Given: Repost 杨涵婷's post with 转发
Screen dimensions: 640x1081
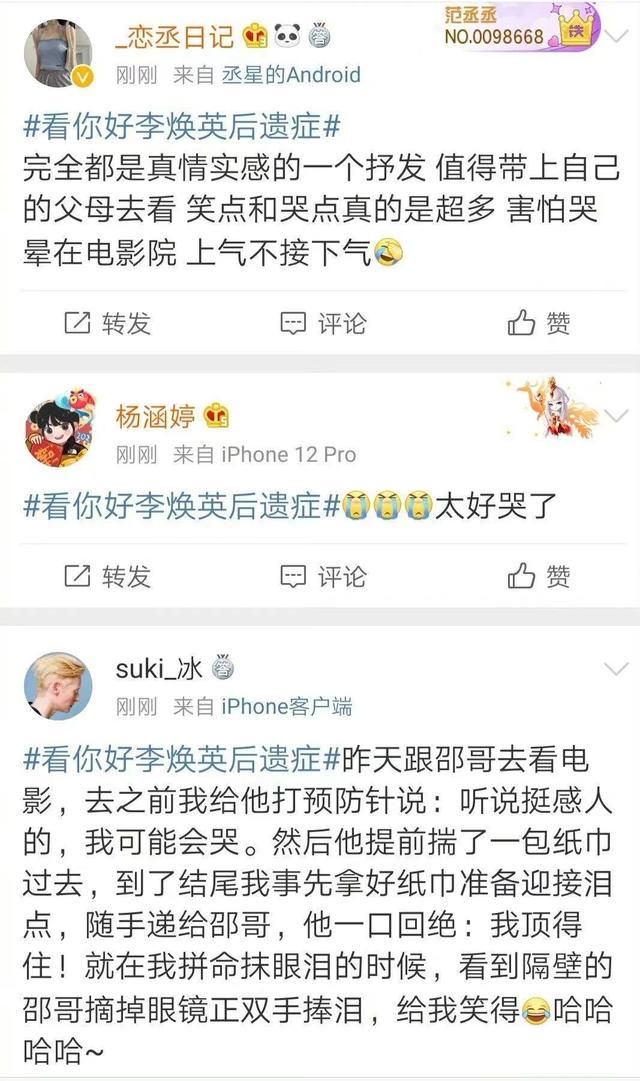Looking at the screenshot, I should [x=108, y=576].
